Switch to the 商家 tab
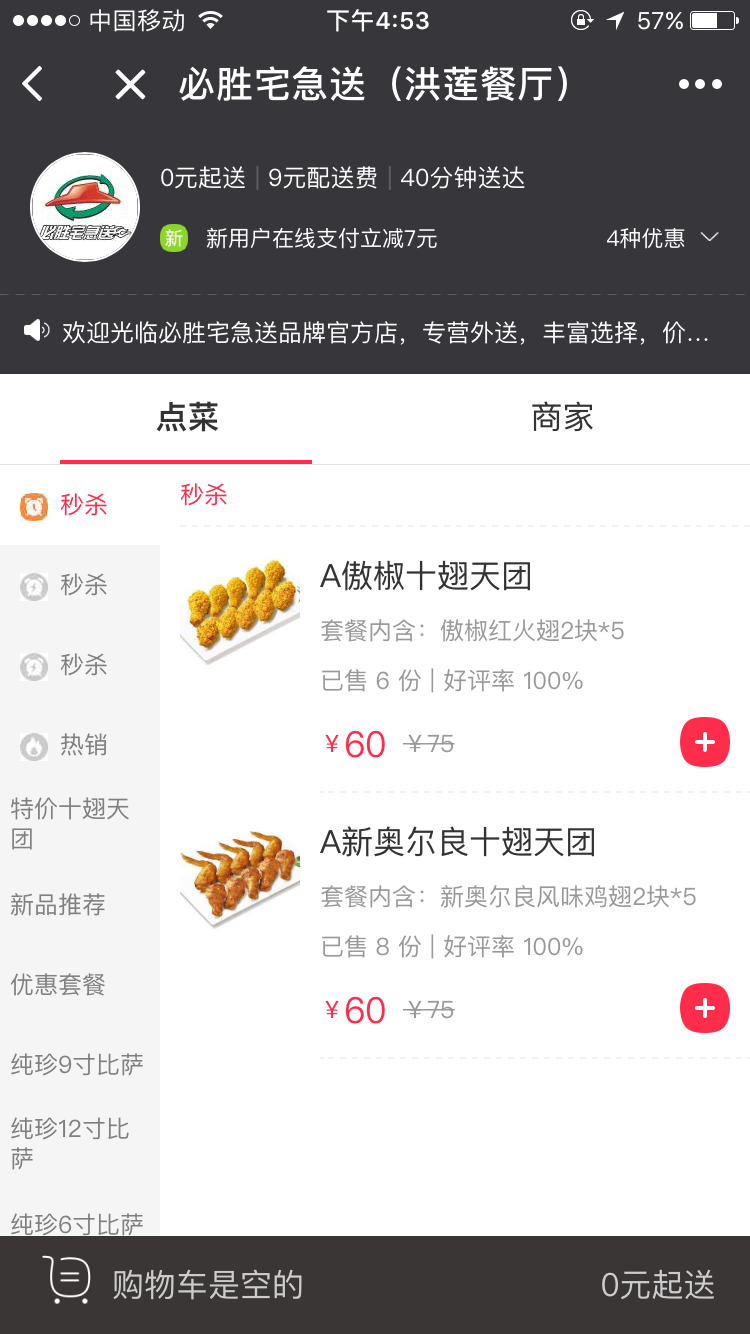Viewport: 750px width, 1334px height. coord(562,418)
